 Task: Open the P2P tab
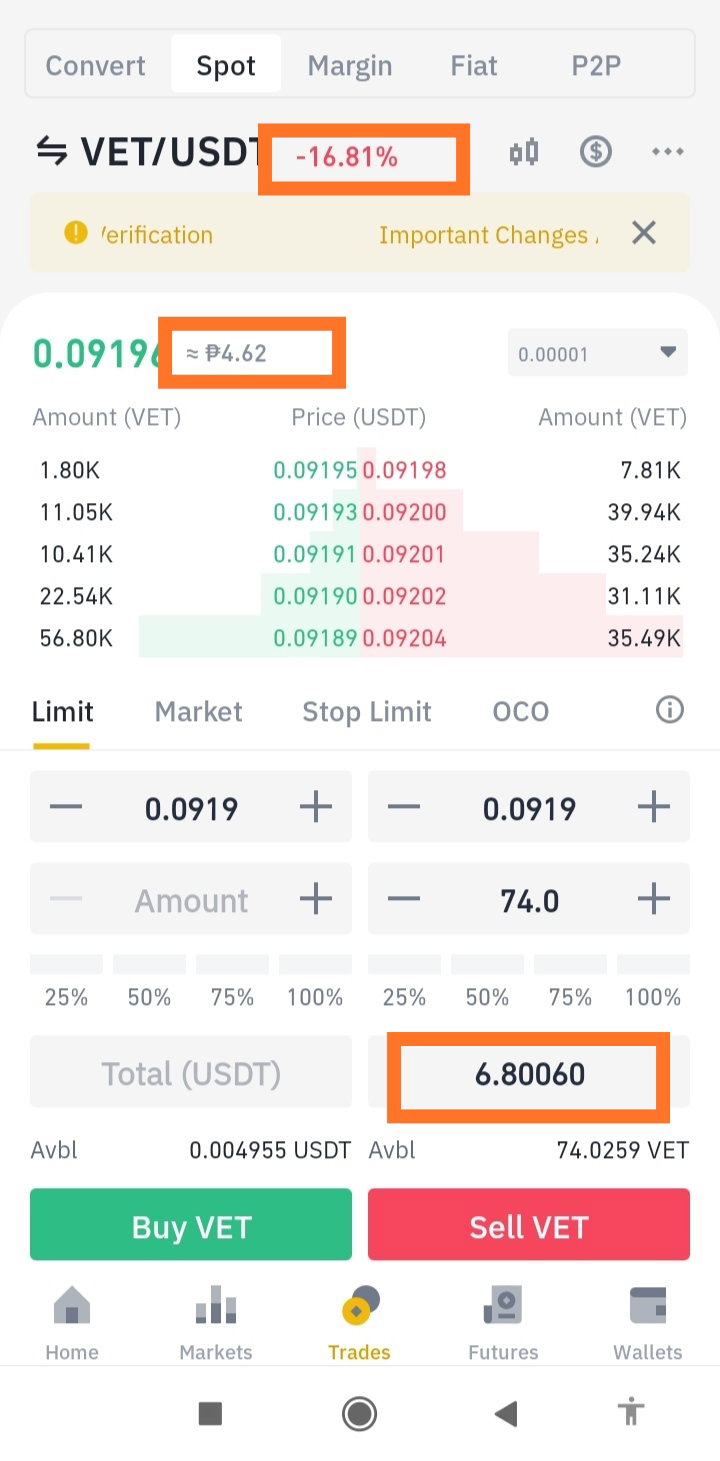[596, 66]
